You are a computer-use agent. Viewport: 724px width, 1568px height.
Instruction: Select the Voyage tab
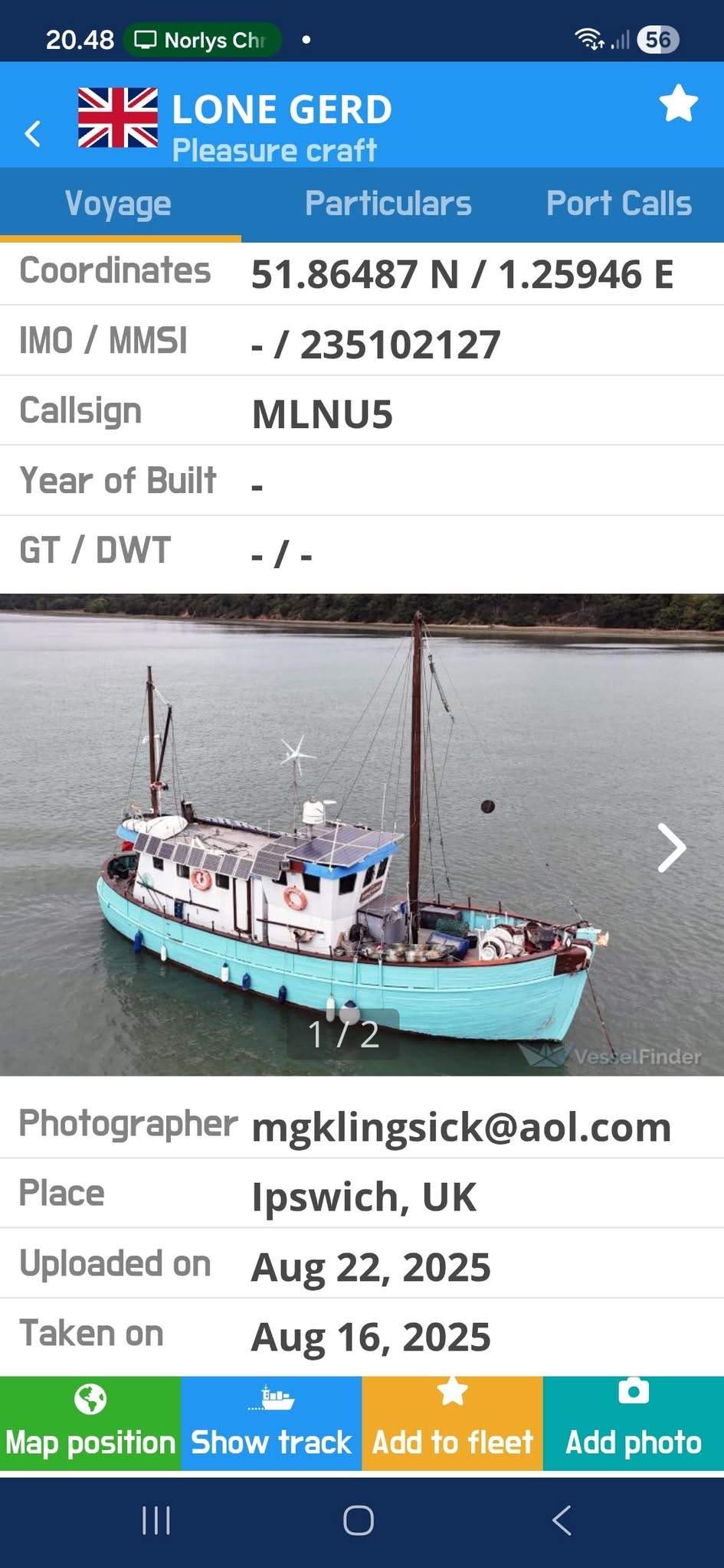click(118, 204)
